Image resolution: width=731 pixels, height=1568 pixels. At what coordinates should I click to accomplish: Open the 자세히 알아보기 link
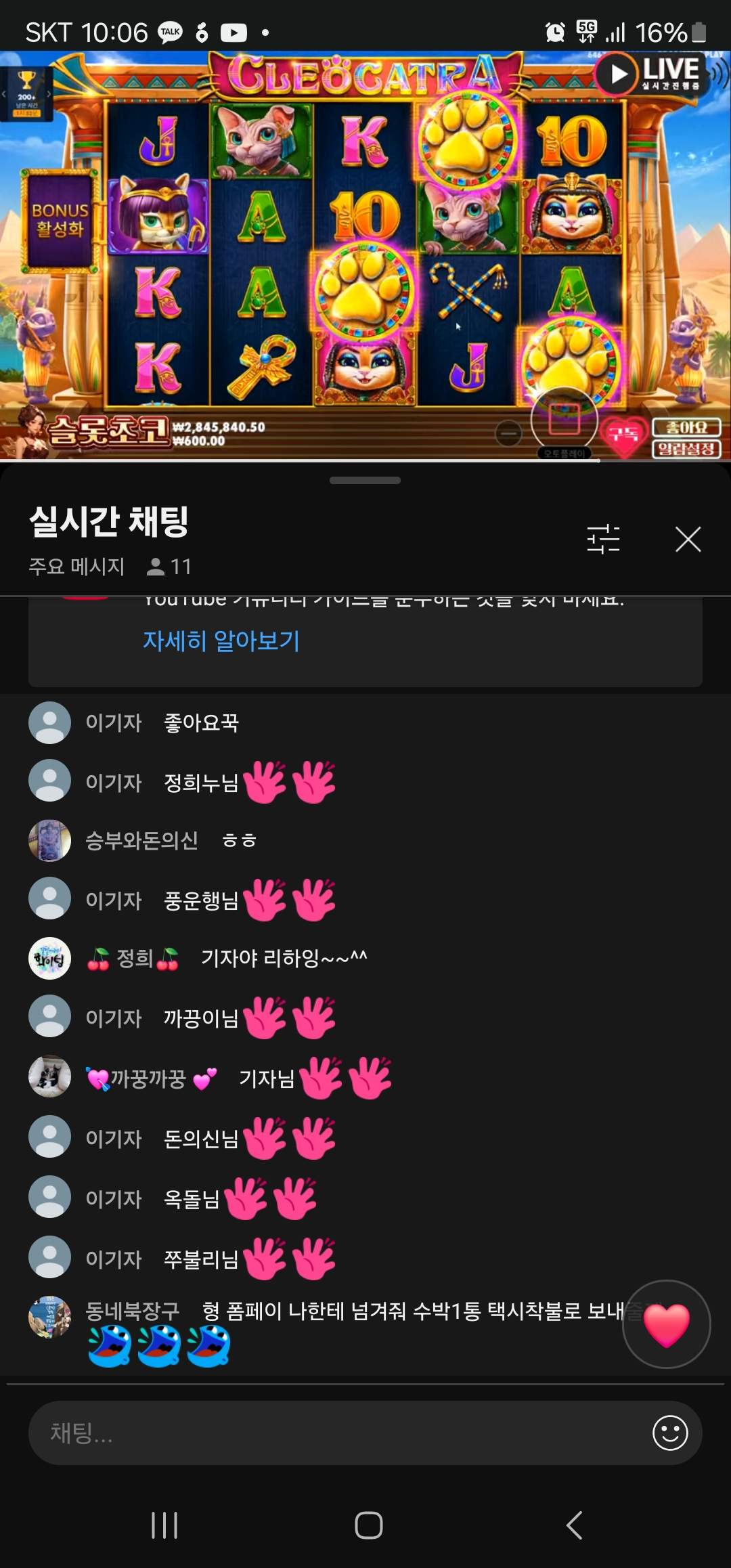click(221, 640)
